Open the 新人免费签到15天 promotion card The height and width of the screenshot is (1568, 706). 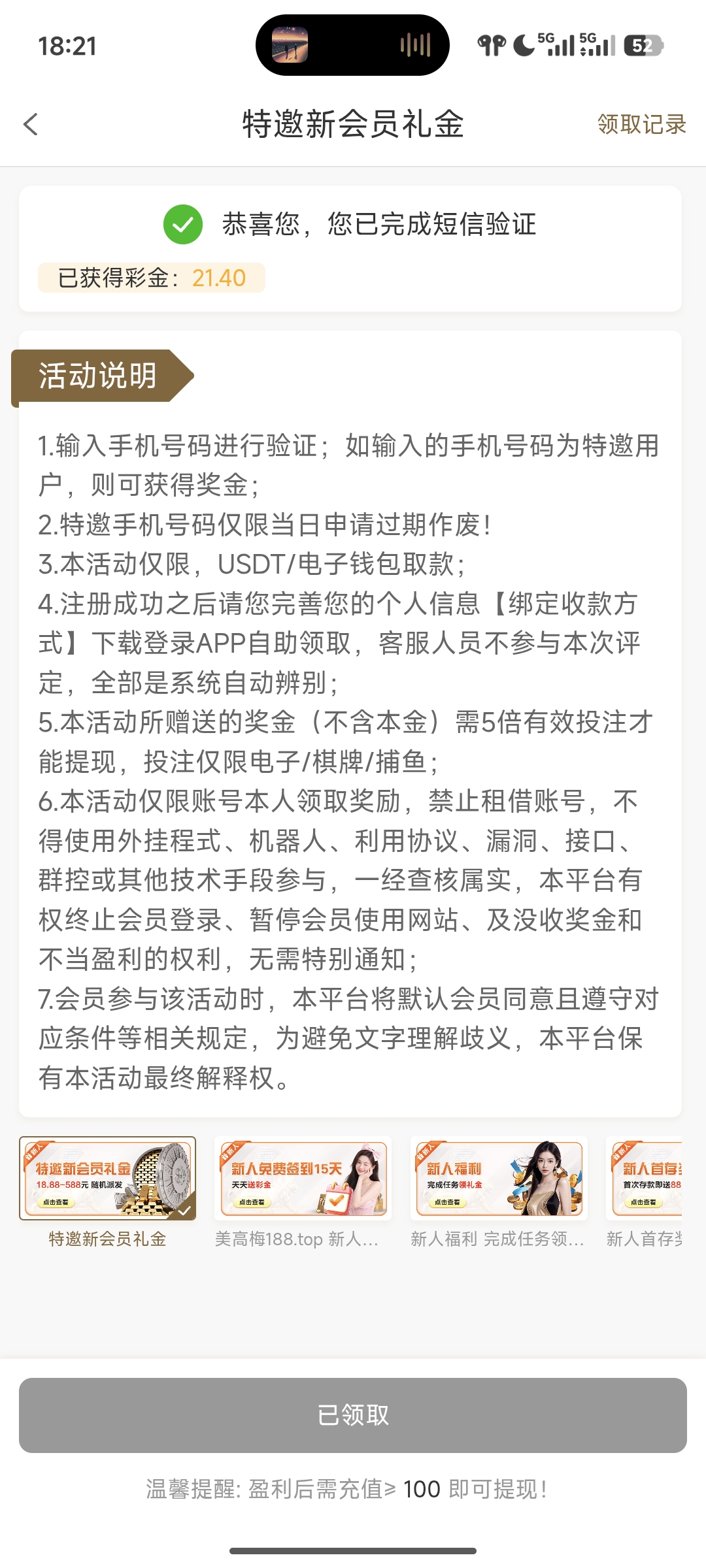coord(303,1179)
